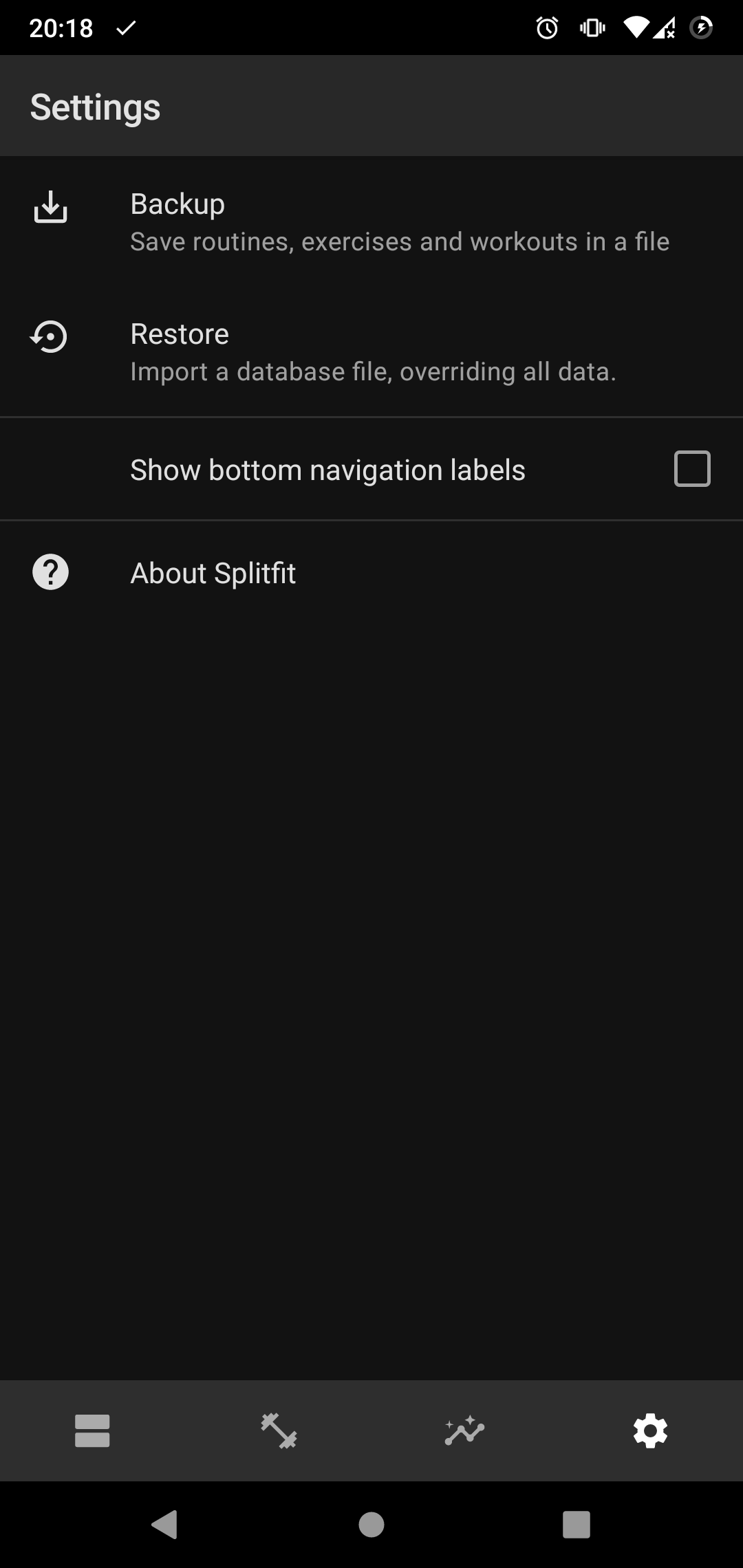This screenshot has height=1568, width=743.
Task: Select the settings gear tab
Action: [650, 1431]
